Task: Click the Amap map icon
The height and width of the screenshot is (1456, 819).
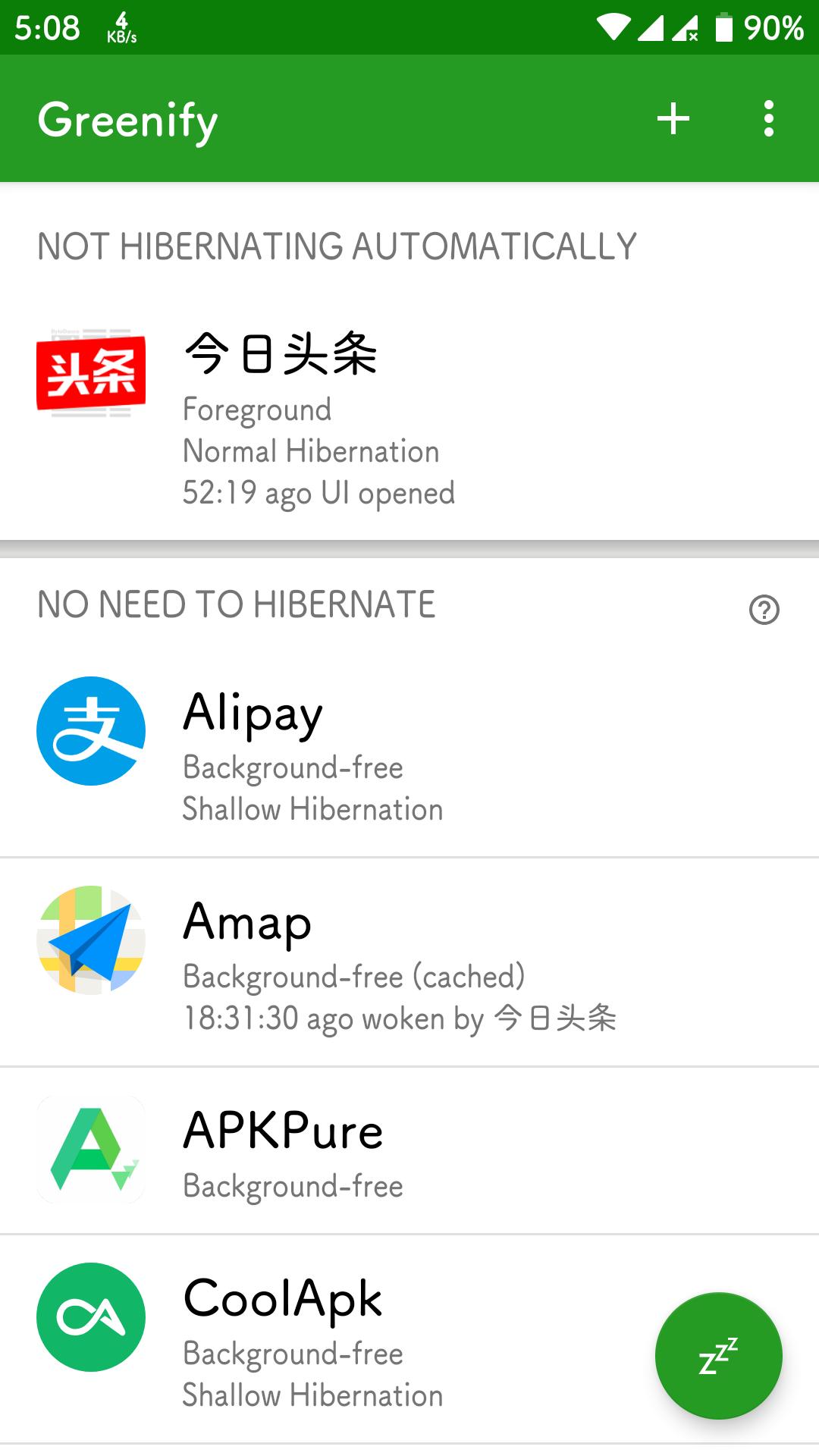Action: (89, 943)
